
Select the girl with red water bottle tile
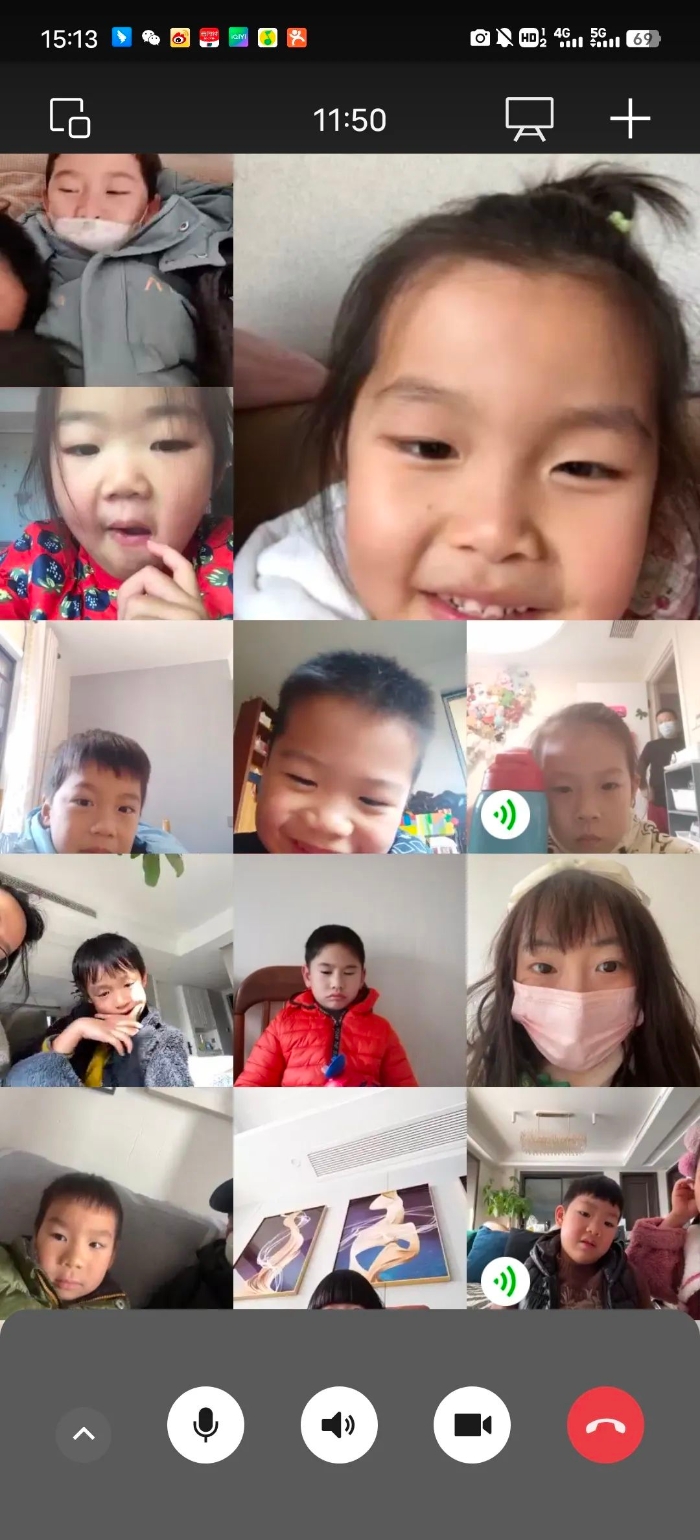pyautogui.click(x=583, y=737)
